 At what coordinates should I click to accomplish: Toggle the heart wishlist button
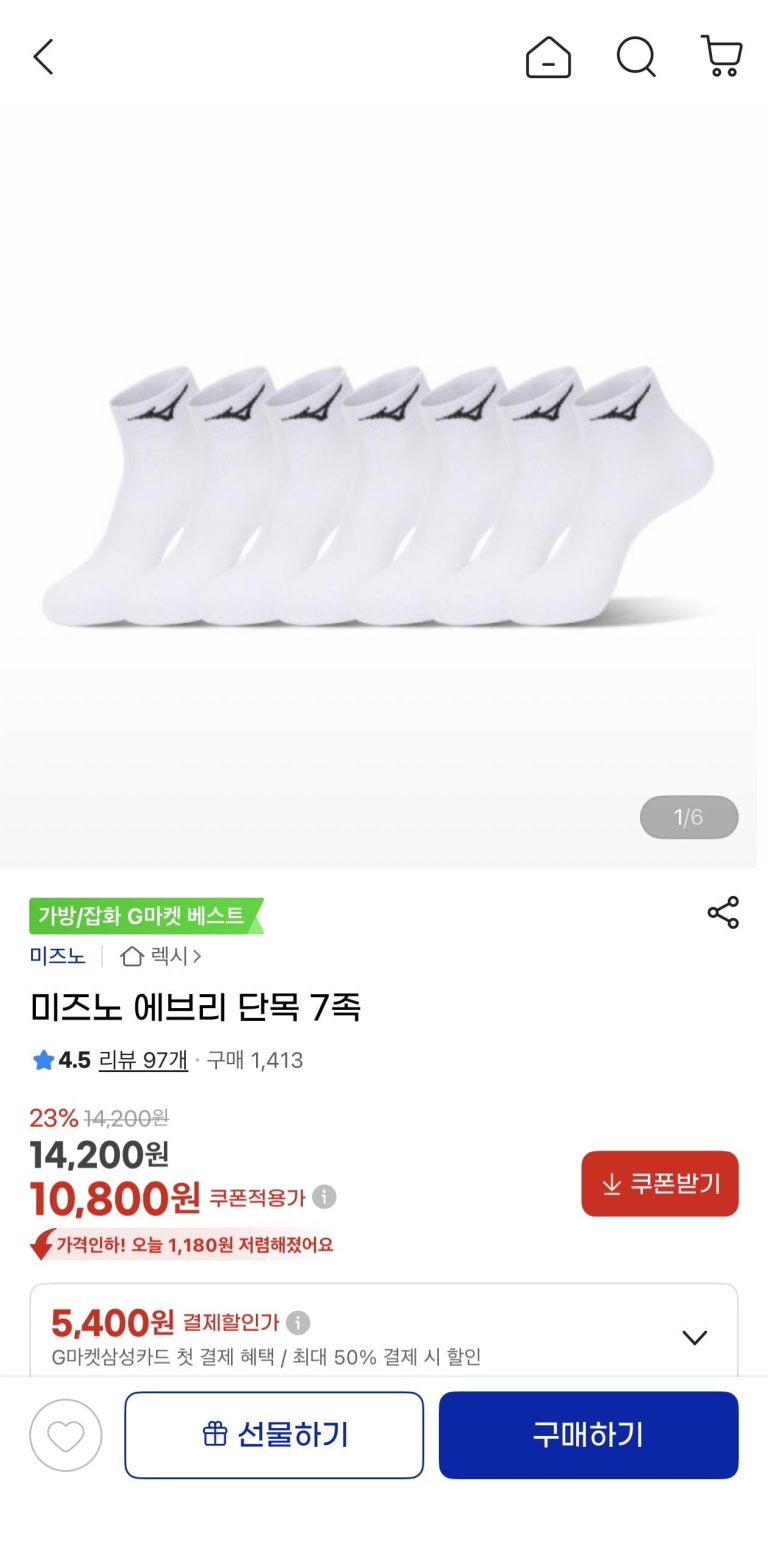click(66, 1434)
